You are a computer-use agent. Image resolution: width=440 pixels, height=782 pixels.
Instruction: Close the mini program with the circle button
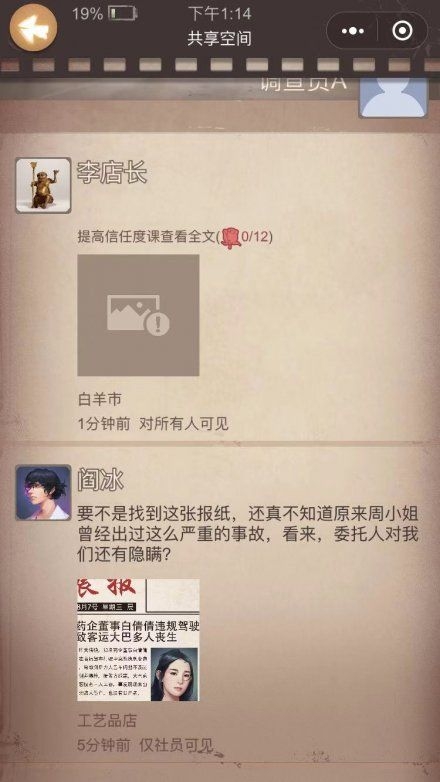(402, 31)
